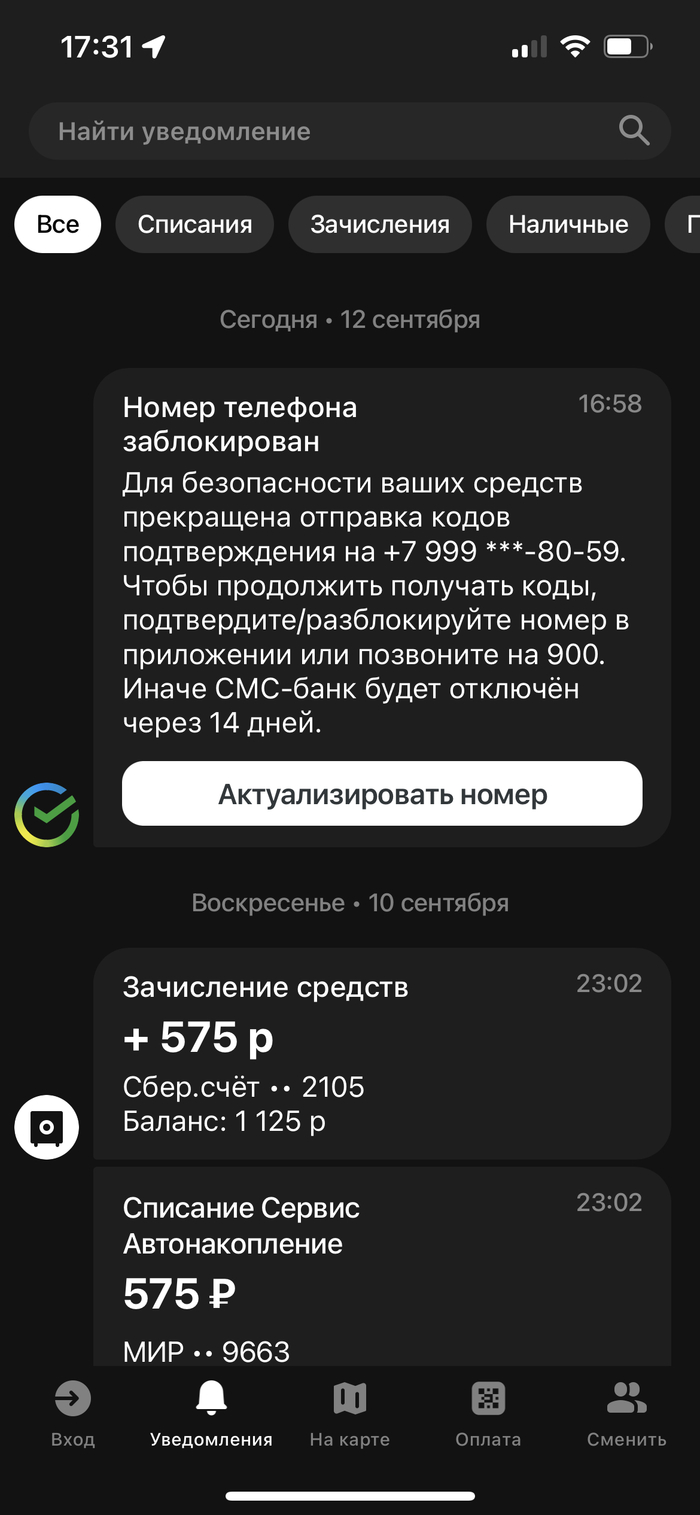Show only «Зачисления» notifications
700x1515 pixels.
point(380,224)
